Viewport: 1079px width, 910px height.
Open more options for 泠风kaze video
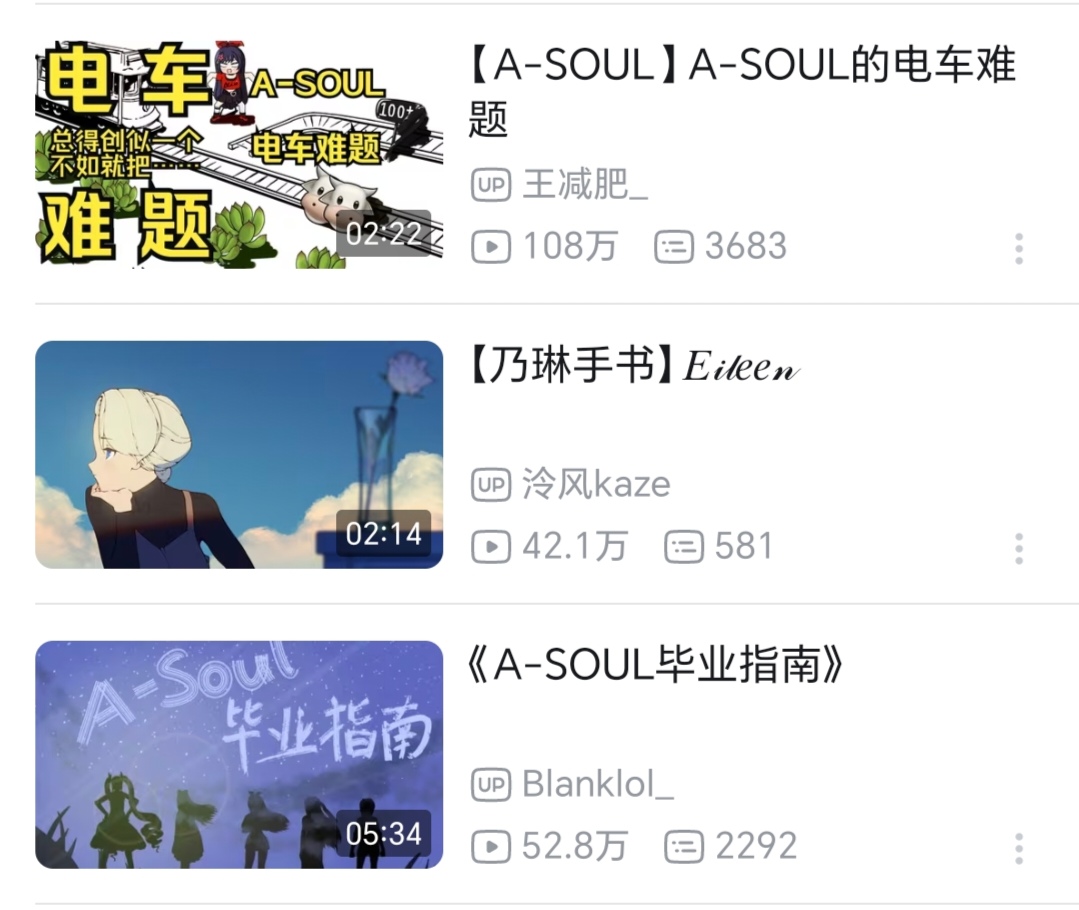point(1019,549)
